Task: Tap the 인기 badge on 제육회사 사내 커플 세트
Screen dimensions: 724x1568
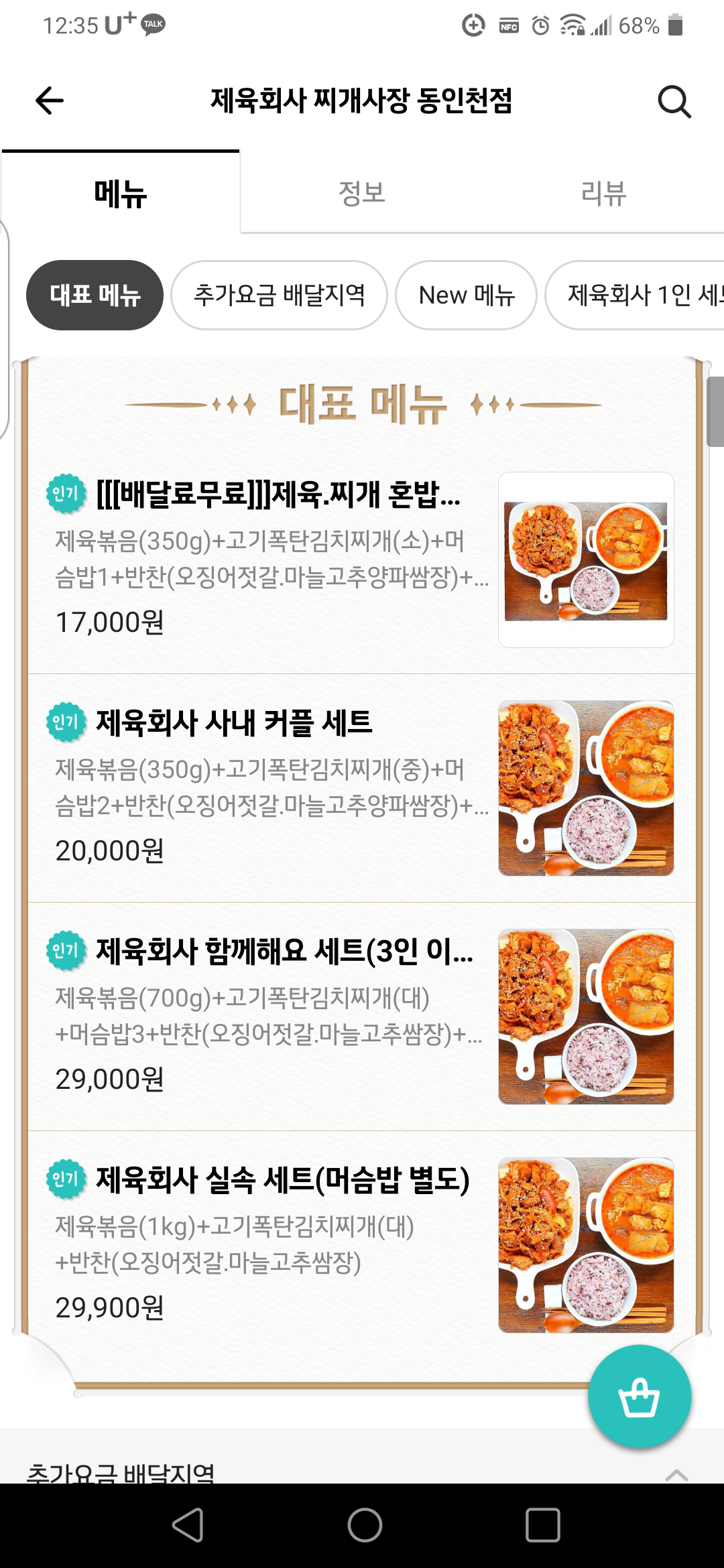Action: (67, 722)
